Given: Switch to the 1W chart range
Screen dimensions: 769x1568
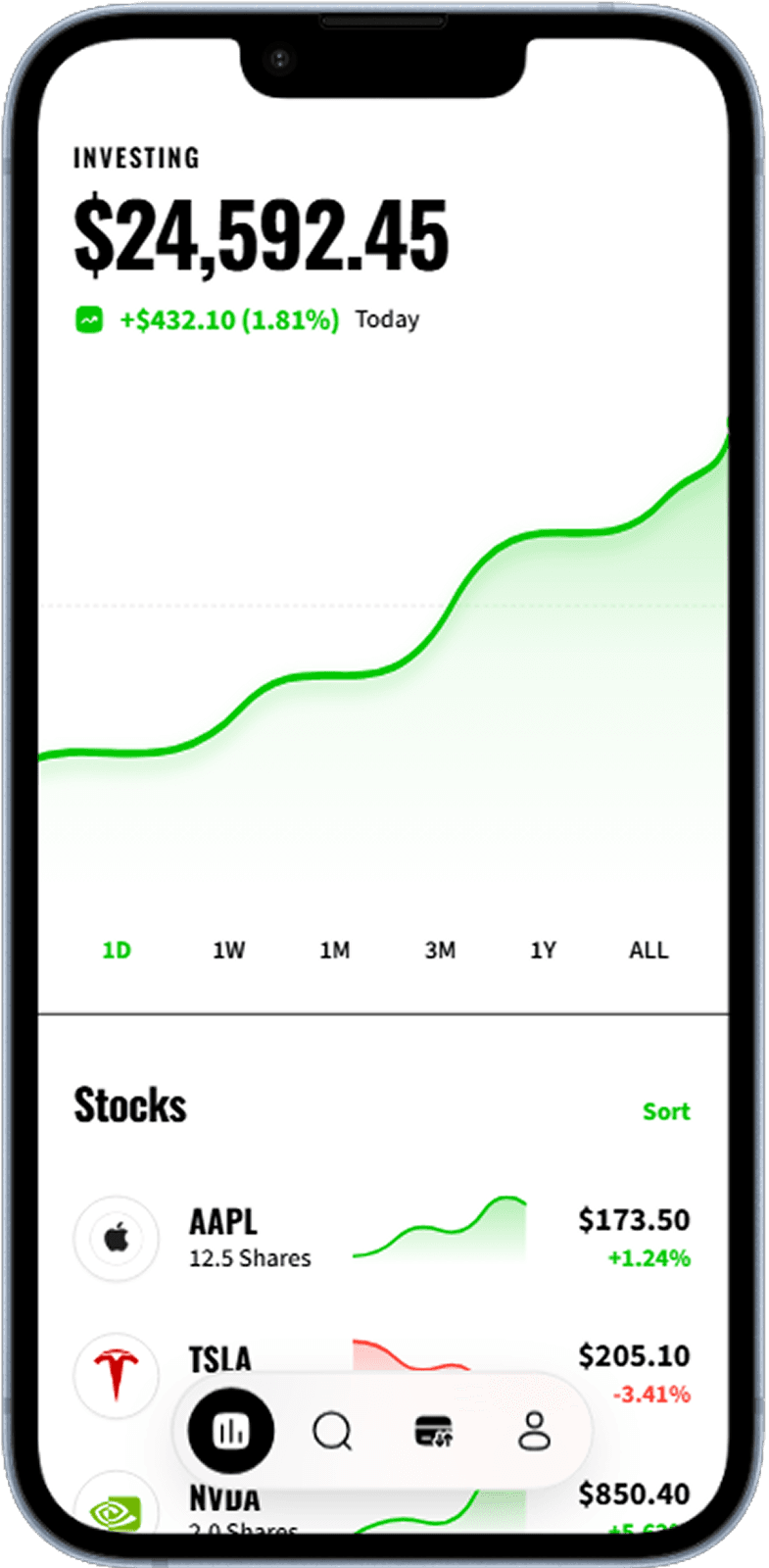Looking at the screenshot, I should click(227, 950).
